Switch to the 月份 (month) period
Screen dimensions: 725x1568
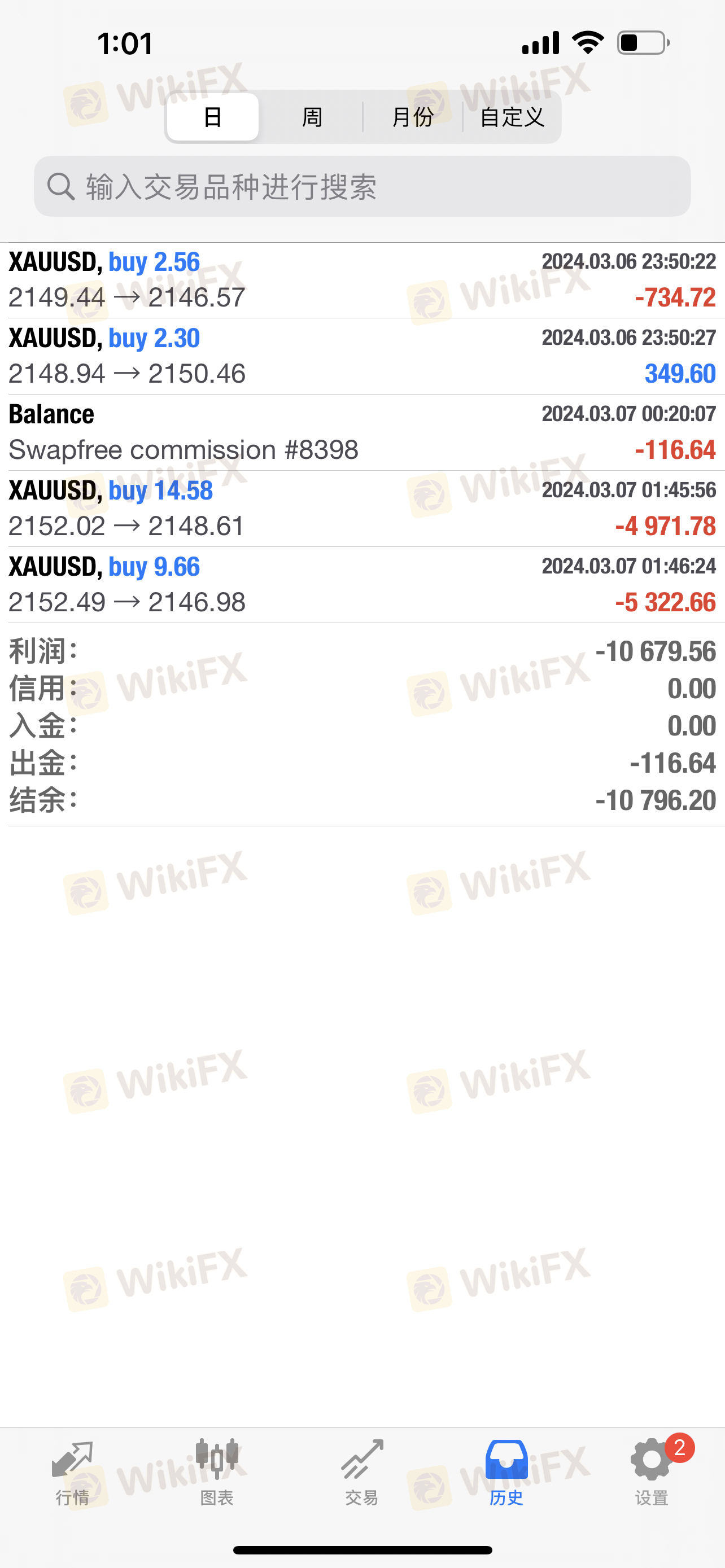click(412, 117)
